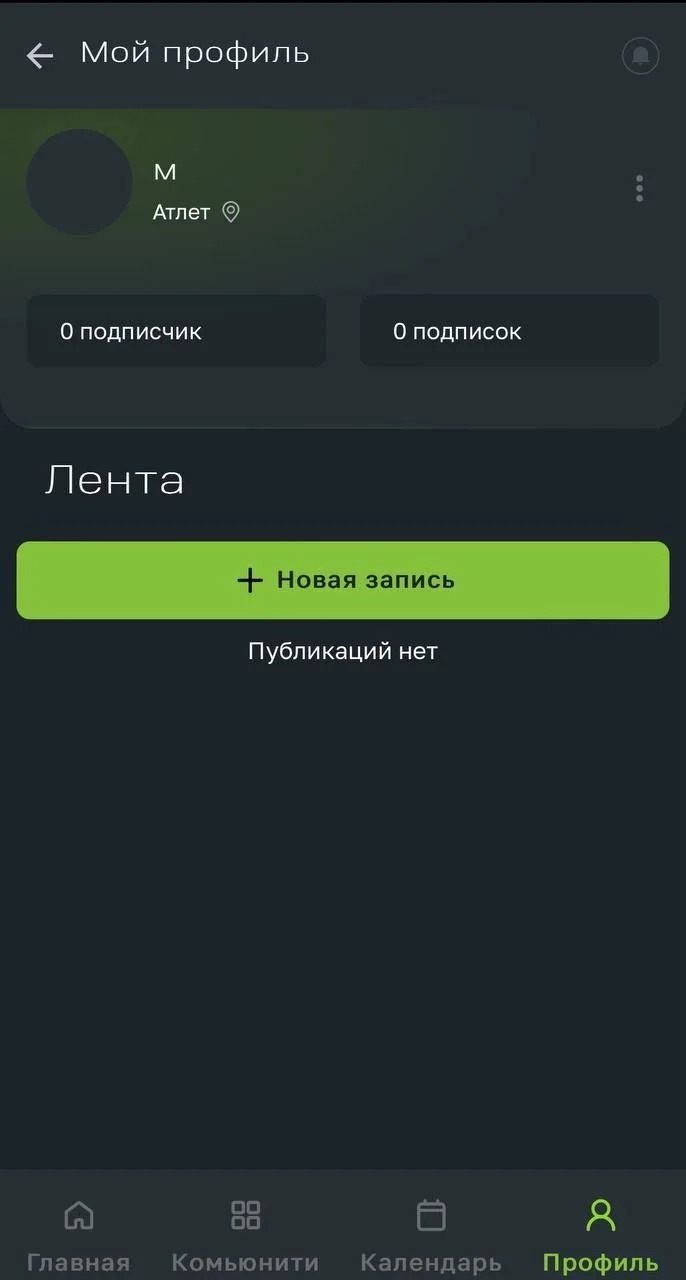Create a post with Новая запись
Screen dimensions: 686x1280
(343, 580)
